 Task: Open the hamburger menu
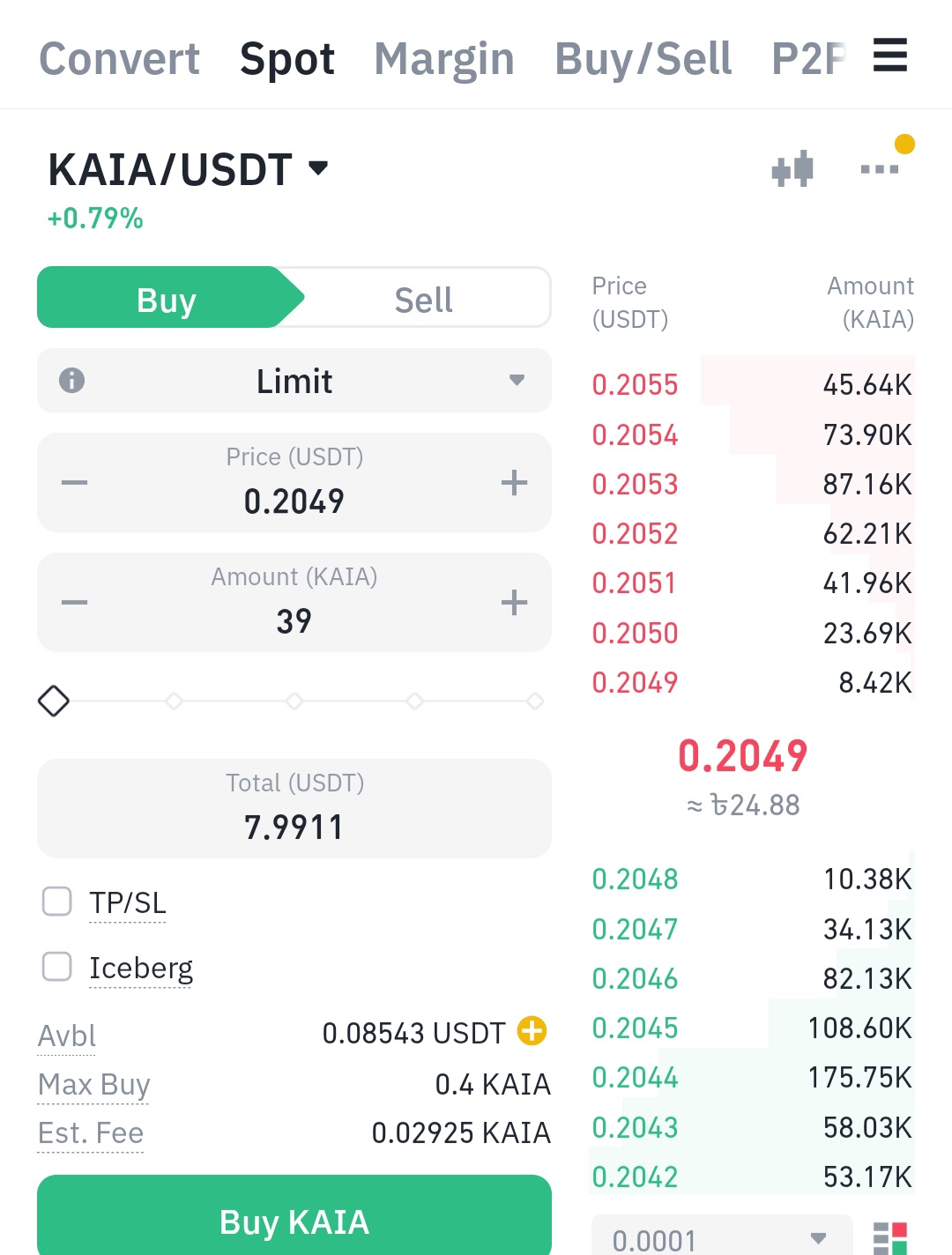[x=889, y=56]
